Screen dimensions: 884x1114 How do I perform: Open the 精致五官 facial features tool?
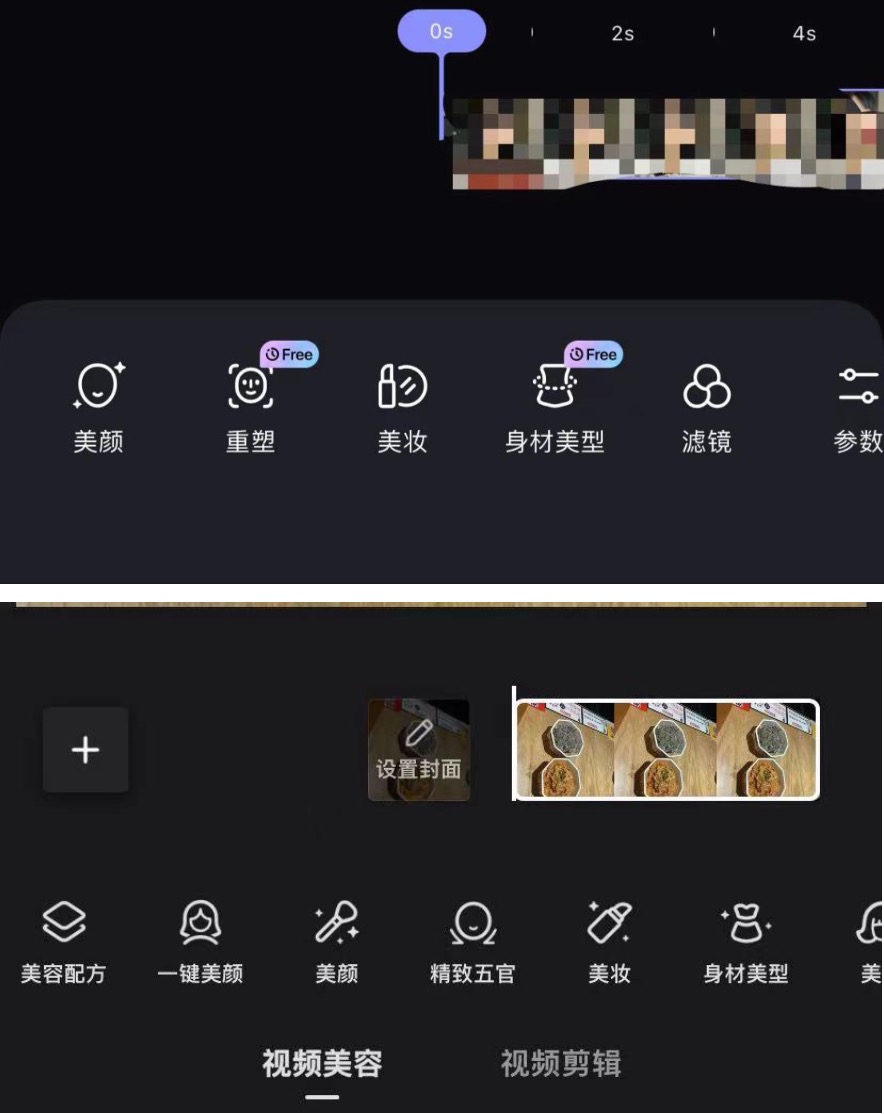click(x=472, y=941)
